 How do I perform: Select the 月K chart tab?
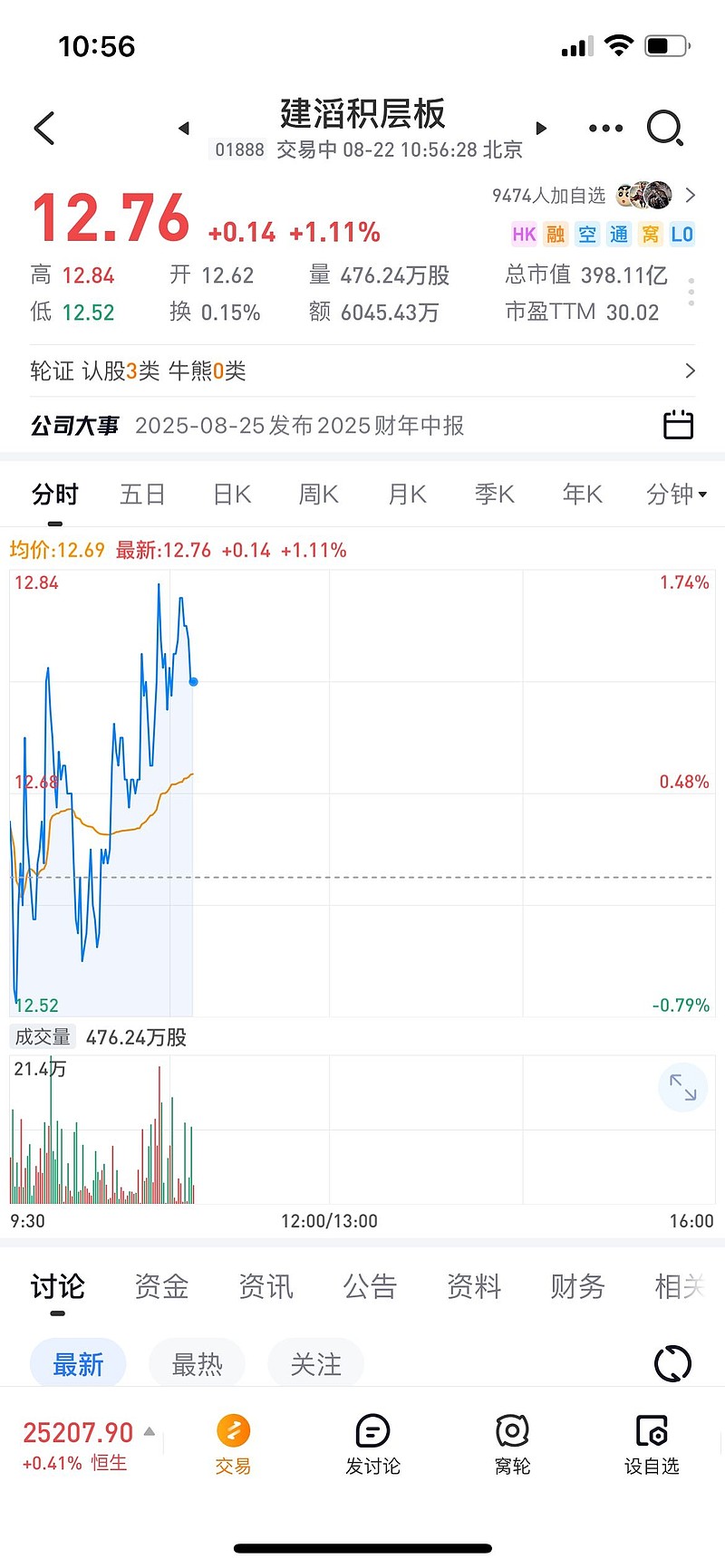pyautogui.click(x=407, y=495)
